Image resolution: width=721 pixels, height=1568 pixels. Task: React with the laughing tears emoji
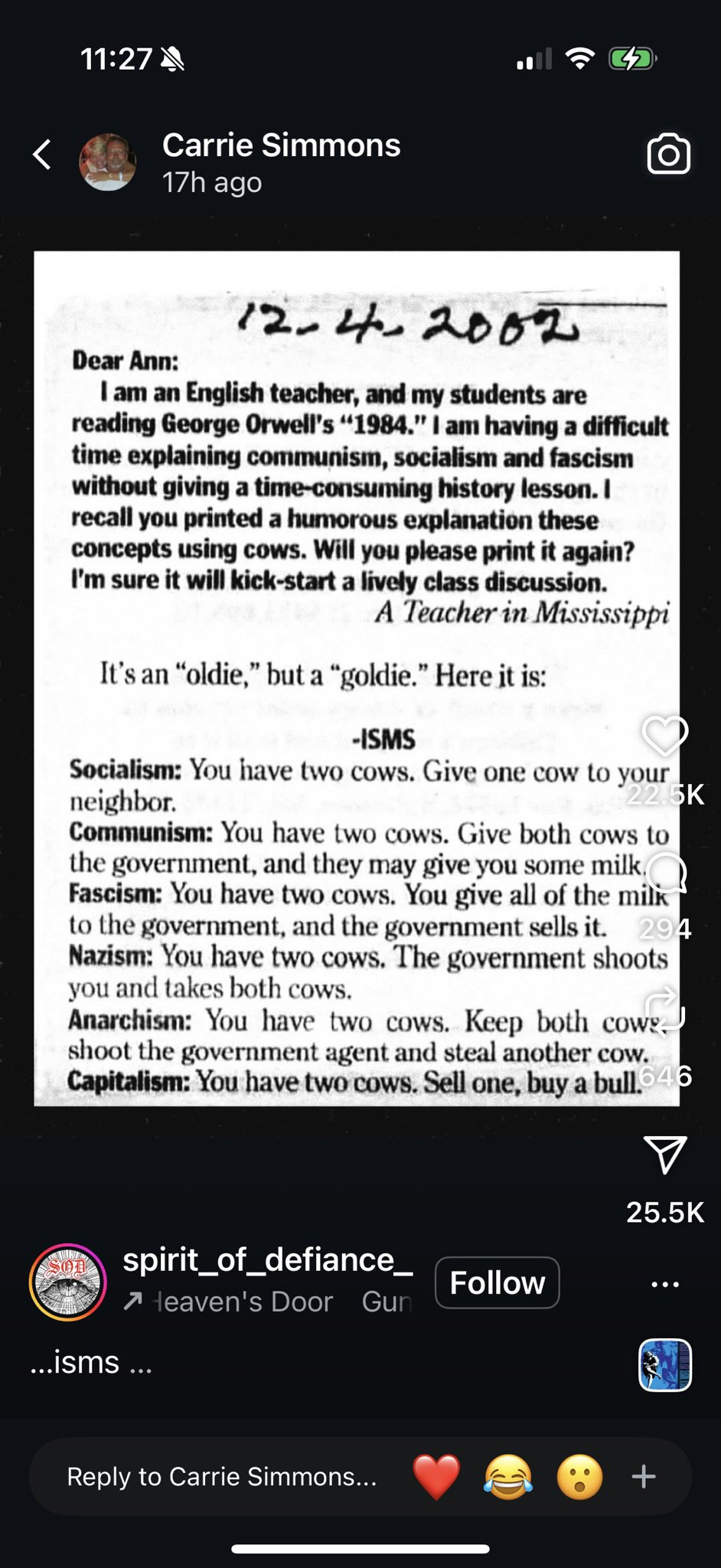click(x=507, y=1476)
